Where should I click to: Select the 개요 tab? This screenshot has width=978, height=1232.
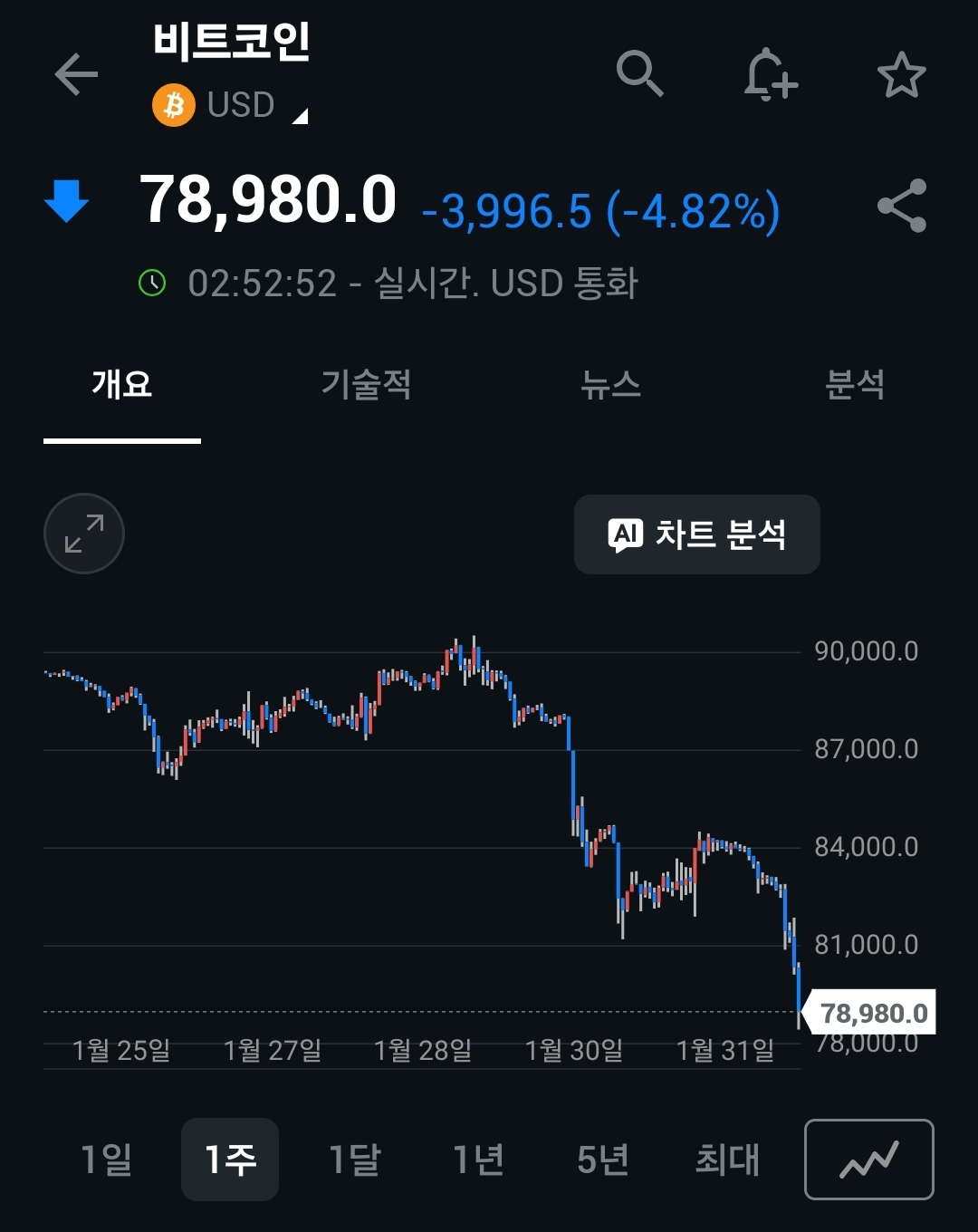pyautogui.click(x=122, y=385)
